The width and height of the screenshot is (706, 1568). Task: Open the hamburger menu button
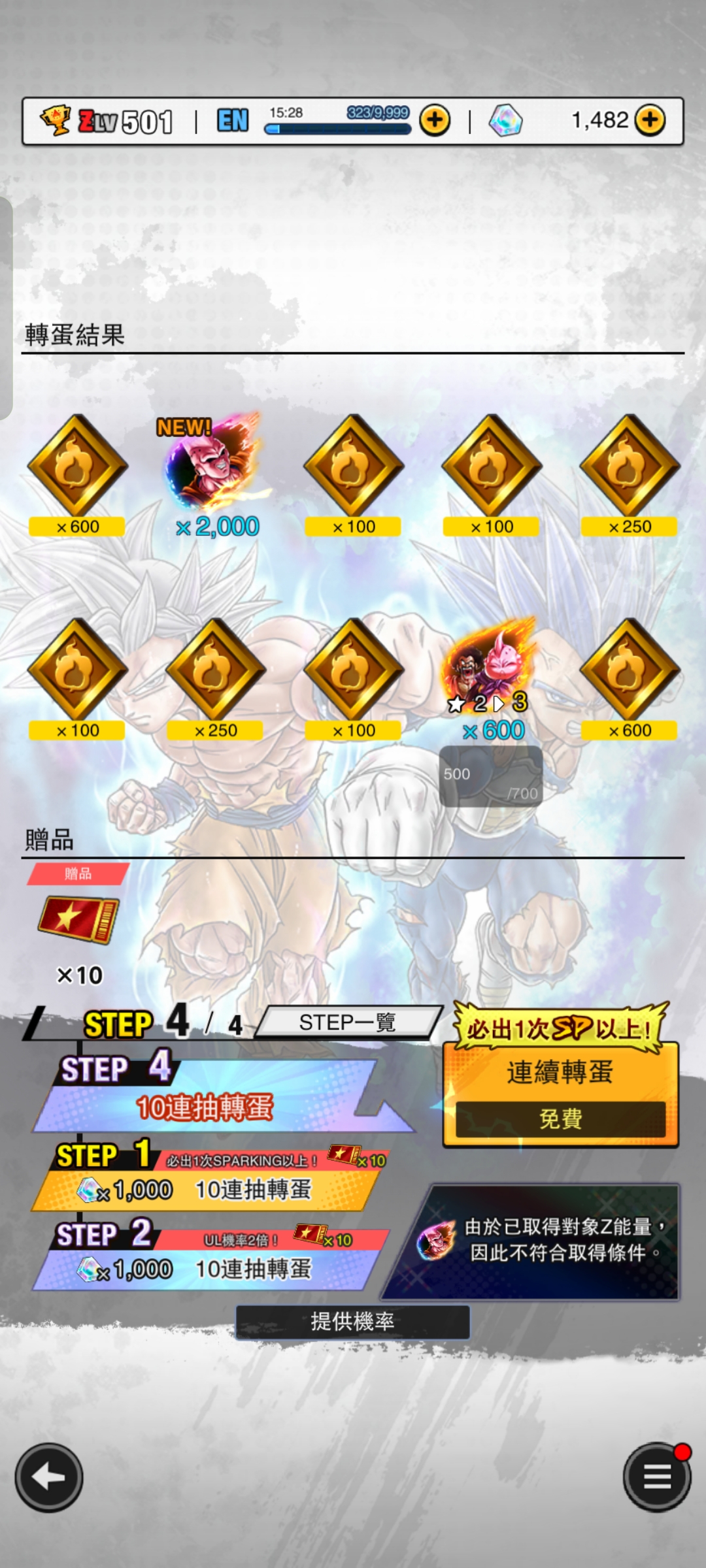(x=656, y=1477)
